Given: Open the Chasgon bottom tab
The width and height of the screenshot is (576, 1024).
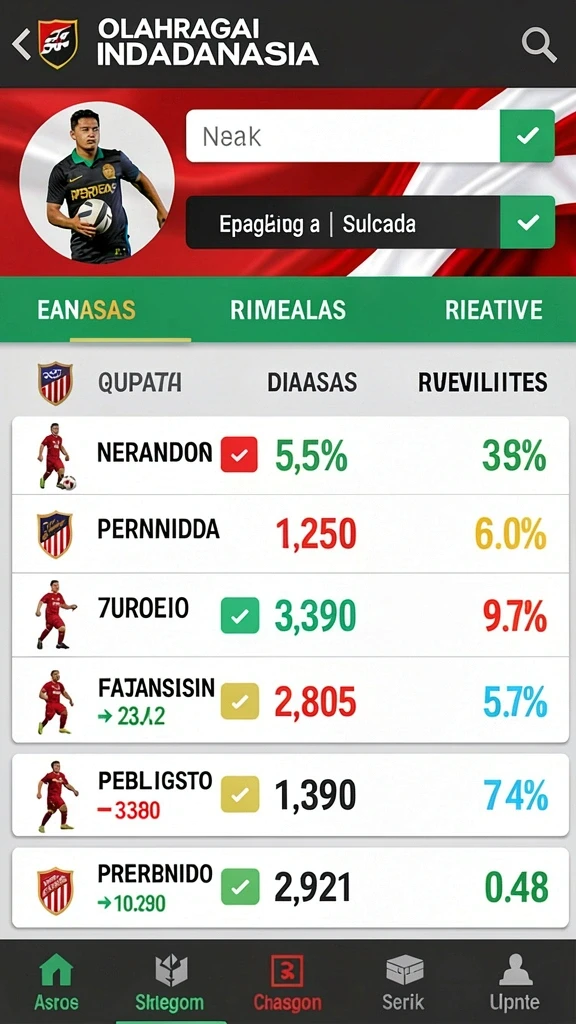Looking at the screenshot, I should [287, 982].
